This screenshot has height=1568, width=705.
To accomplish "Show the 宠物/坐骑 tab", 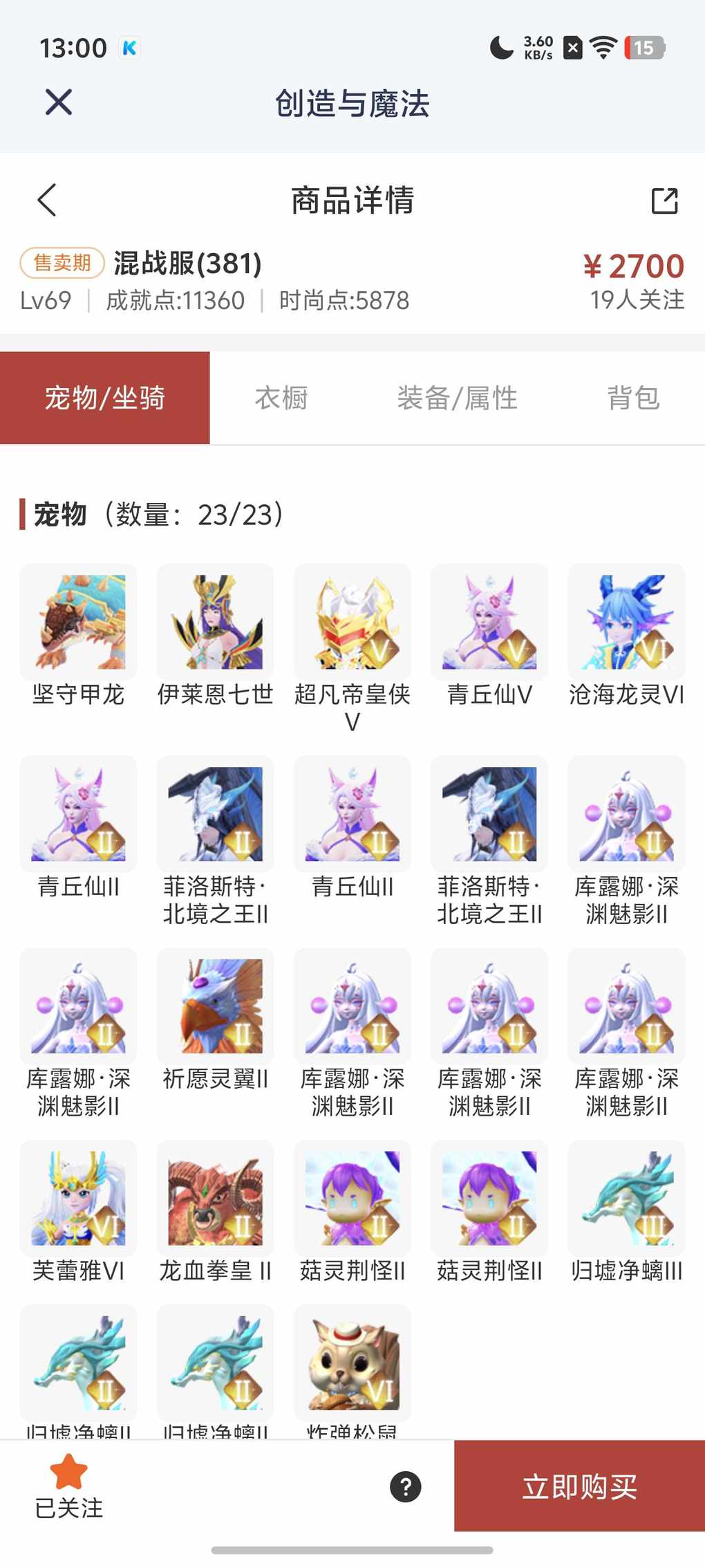I will click(105, 398).
